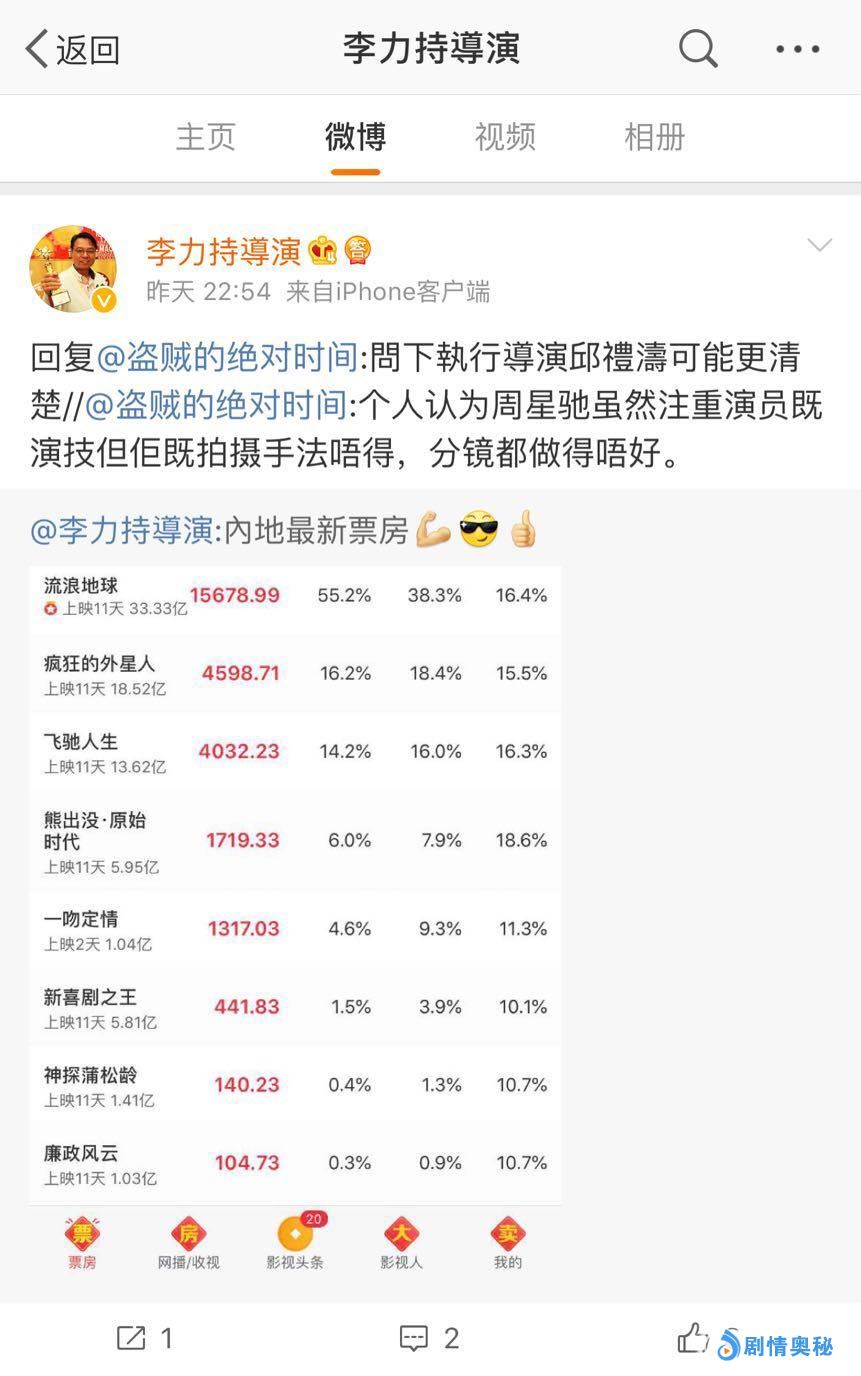Switch to the 主页 tab
The height and width of the screenshot is (1376, 861).
205,136
